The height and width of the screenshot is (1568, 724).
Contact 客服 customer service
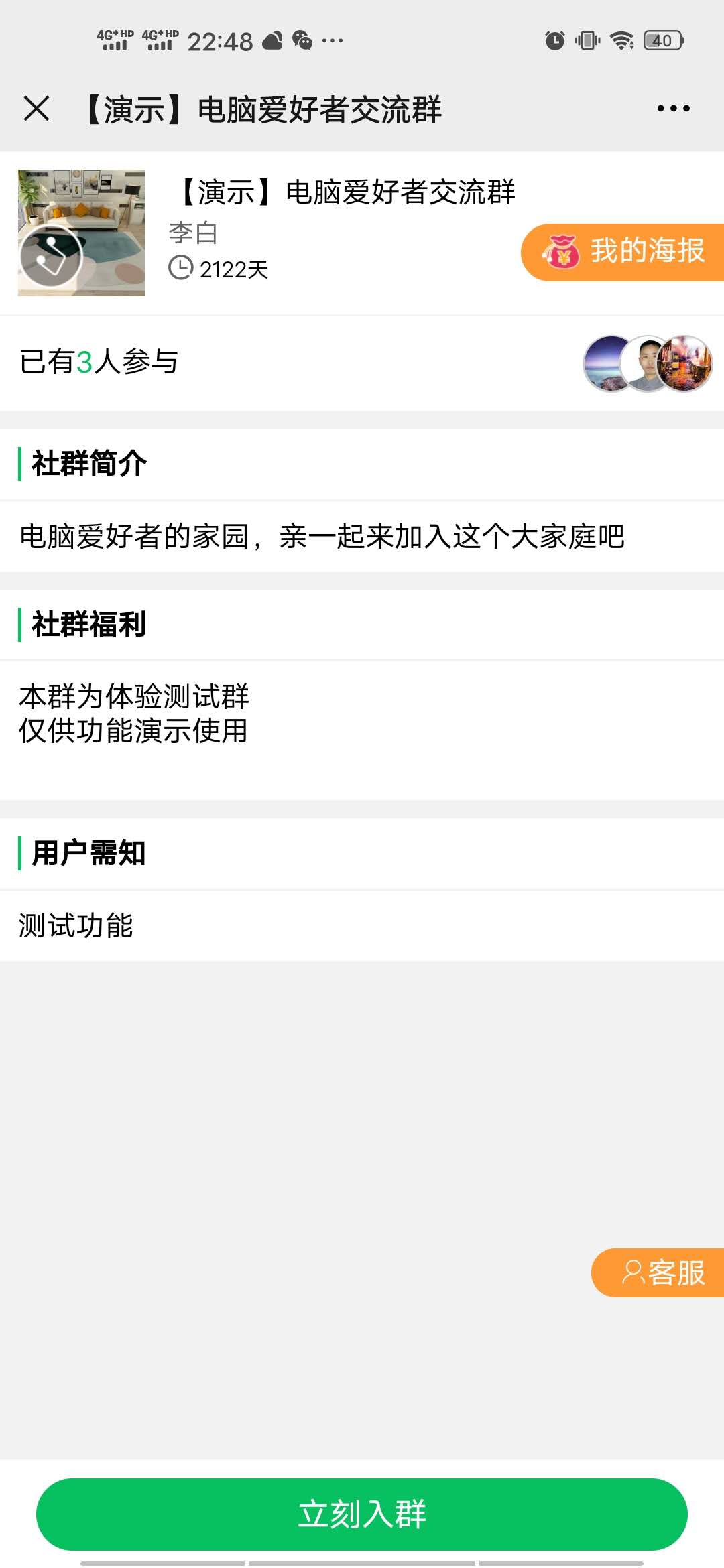pyautogui.click(x=659, y=1272)
